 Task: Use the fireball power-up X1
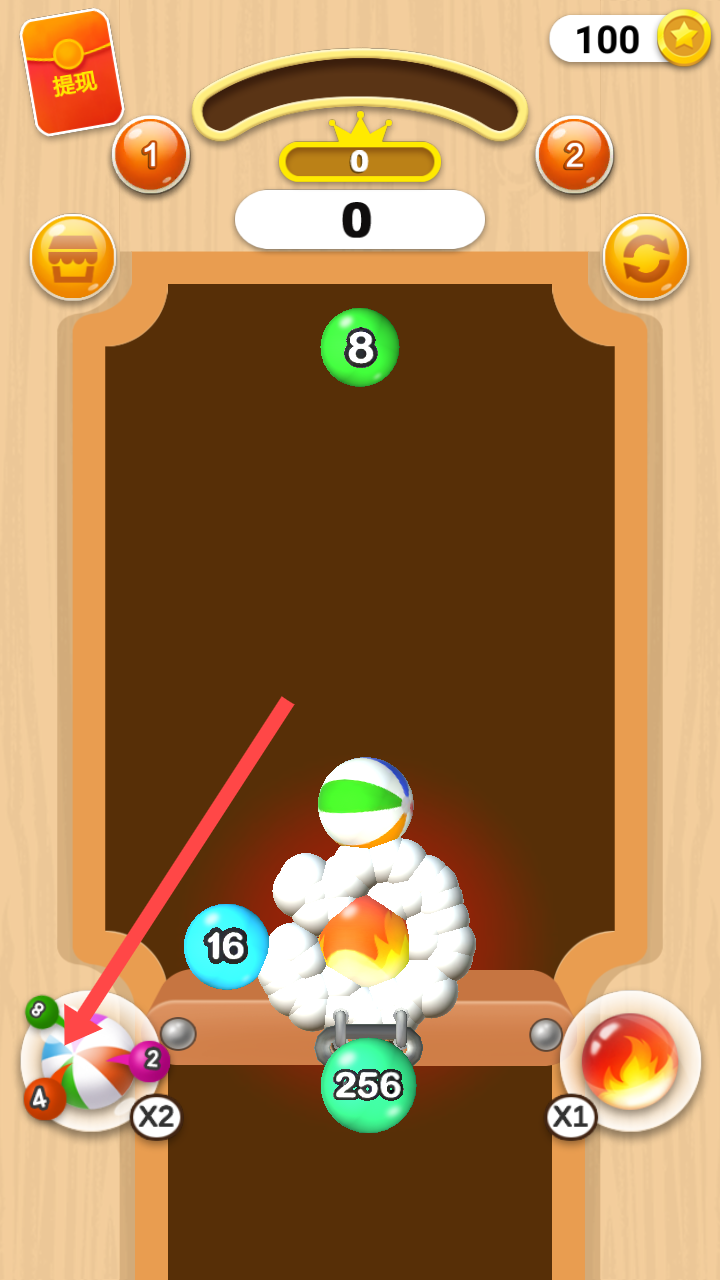pos(630,1062)
